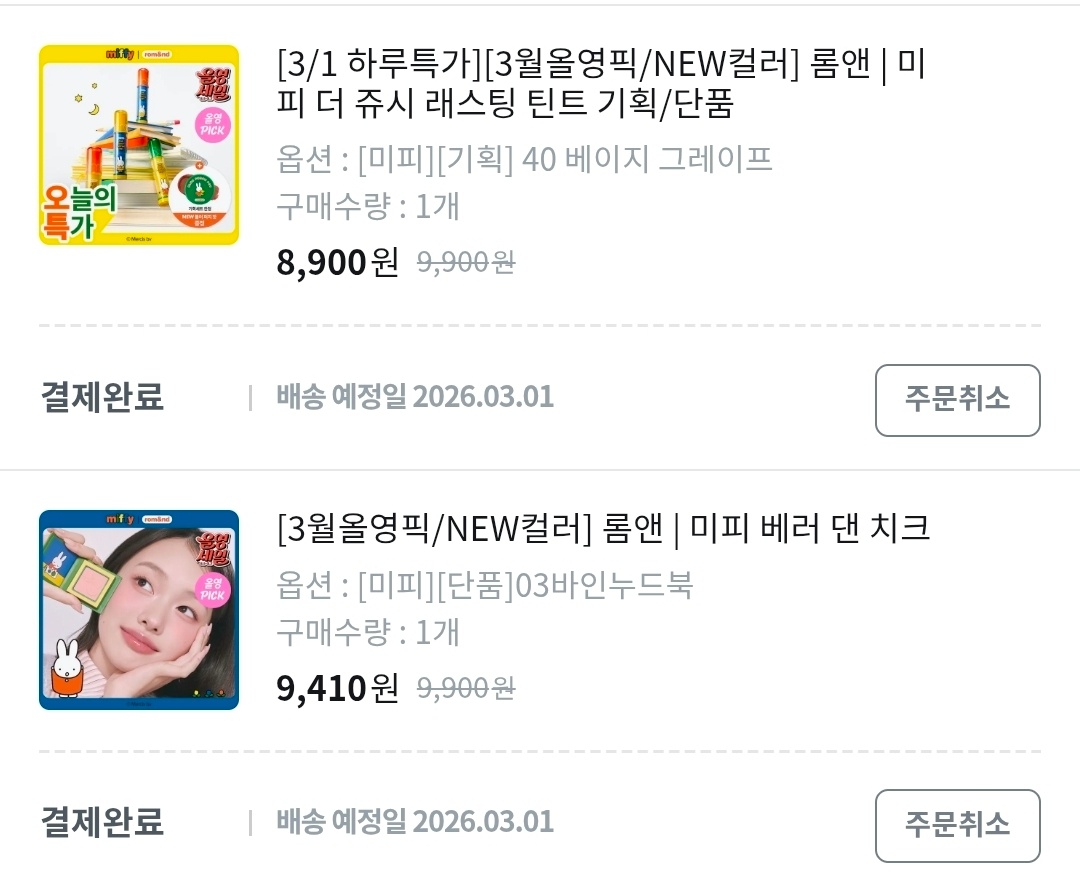View 롬앤 미피 더 쥬시 래스팅 틴트 product title
Image resolution: width=1080 pixels, height=892 pixels.
click(x=600, y=85)
